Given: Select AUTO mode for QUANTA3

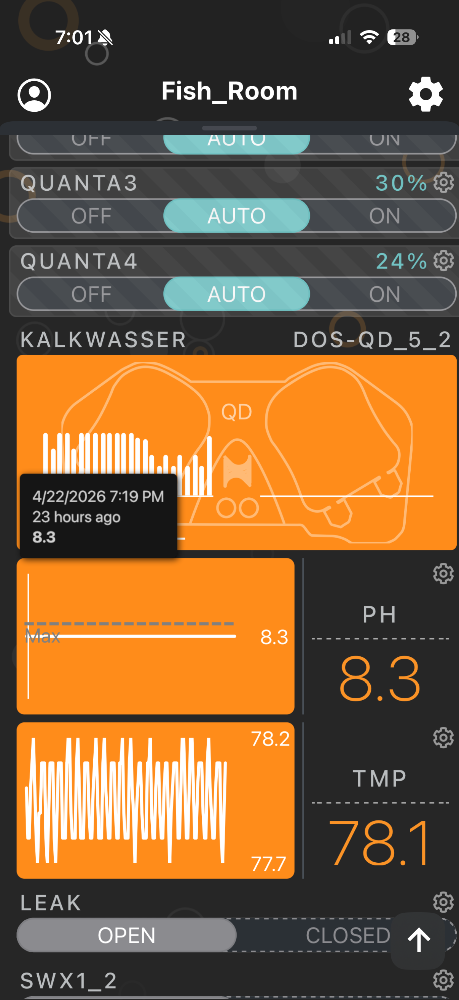Looking at the screenshot, I should (237, 216).
